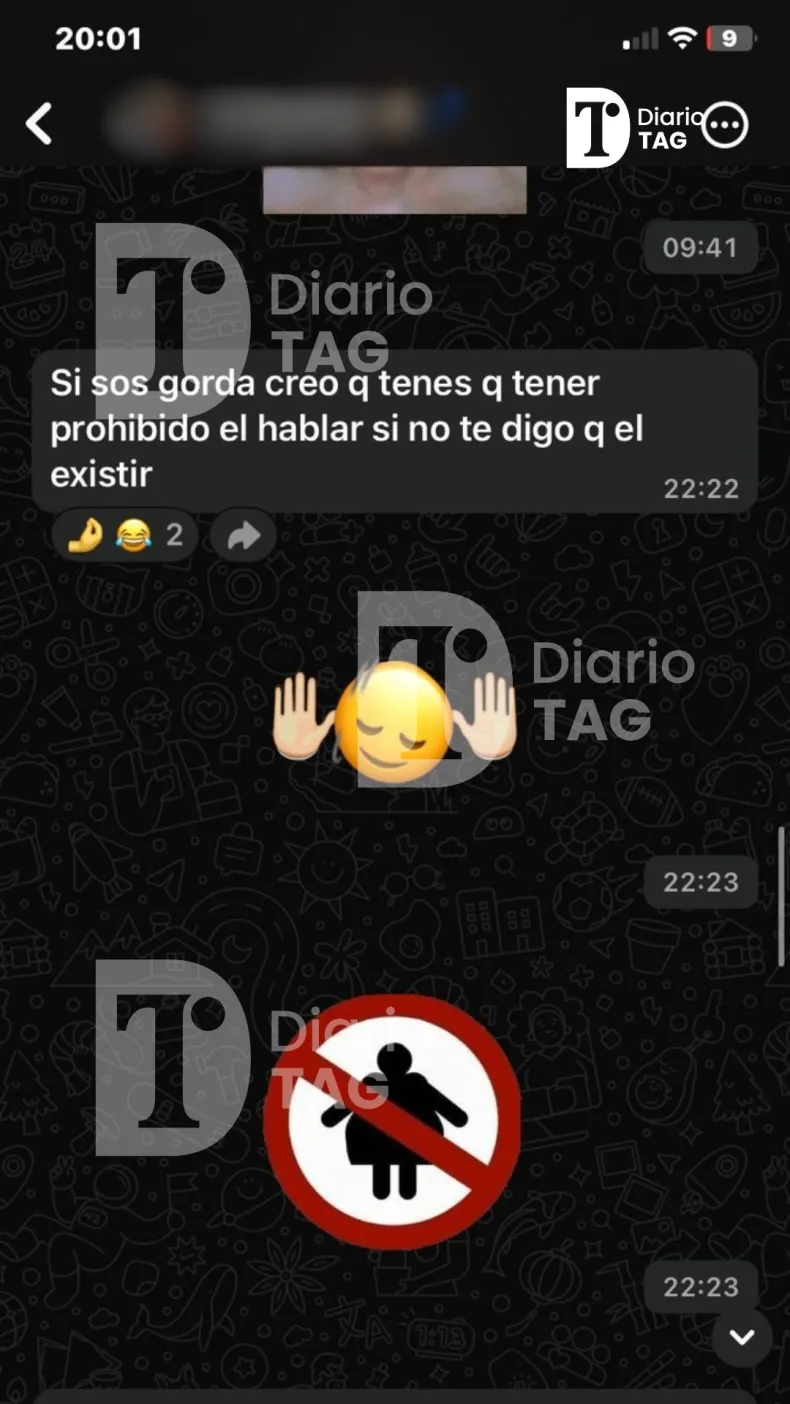The width and height of the screenshot is (790, 1404).
Task: Open the three-dot more options menu
Action: coord(725,126)
